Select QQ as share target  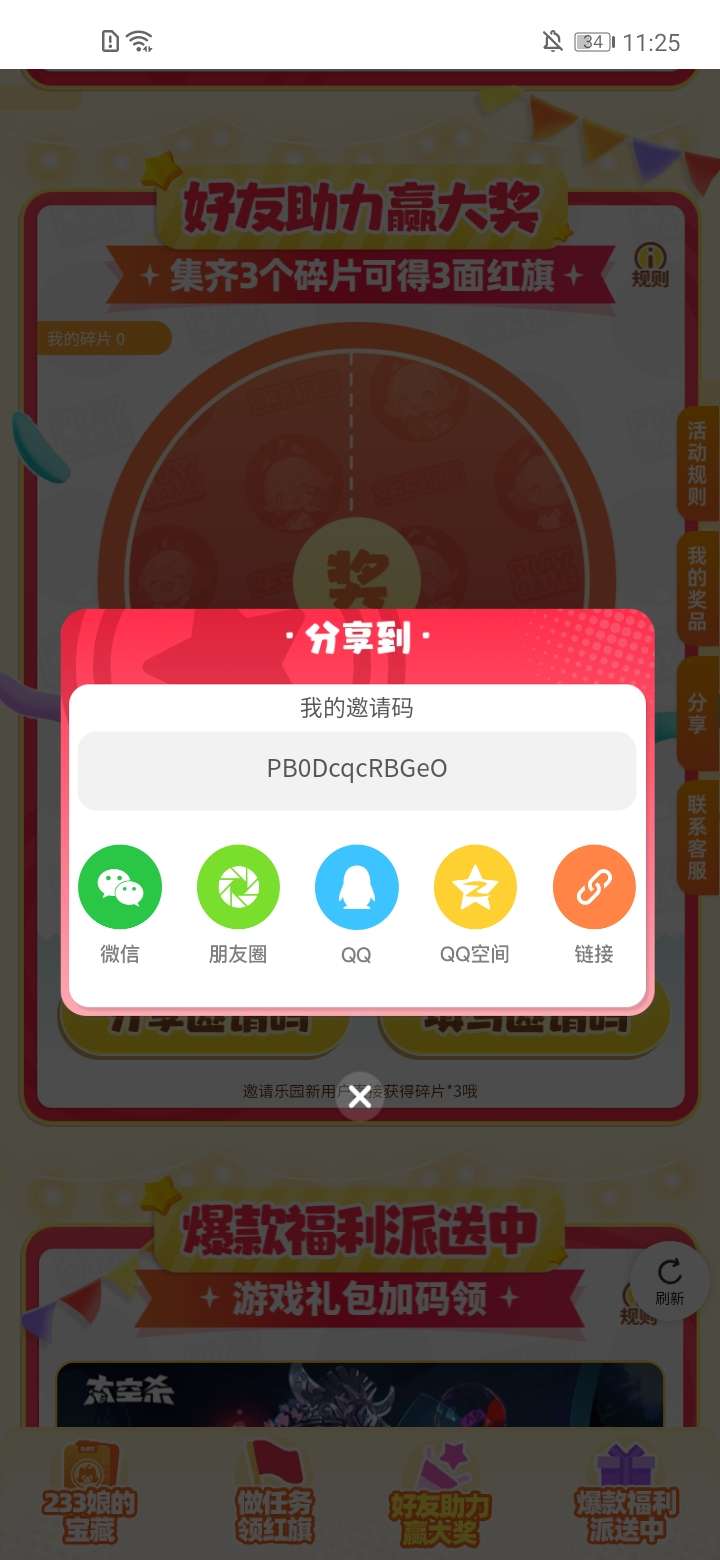click(356, 887)
